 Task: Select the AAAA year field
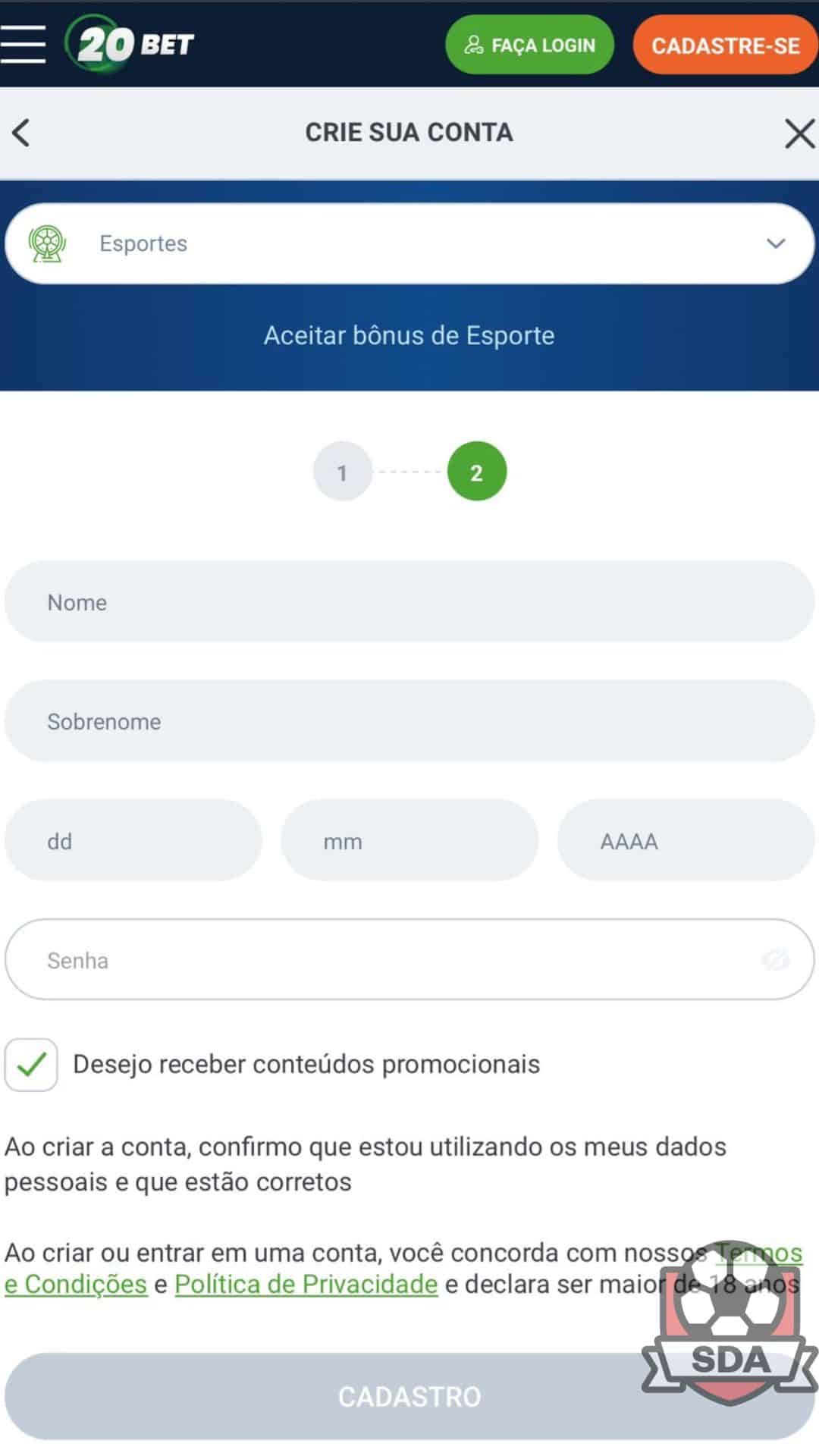[x=686, y=840]
